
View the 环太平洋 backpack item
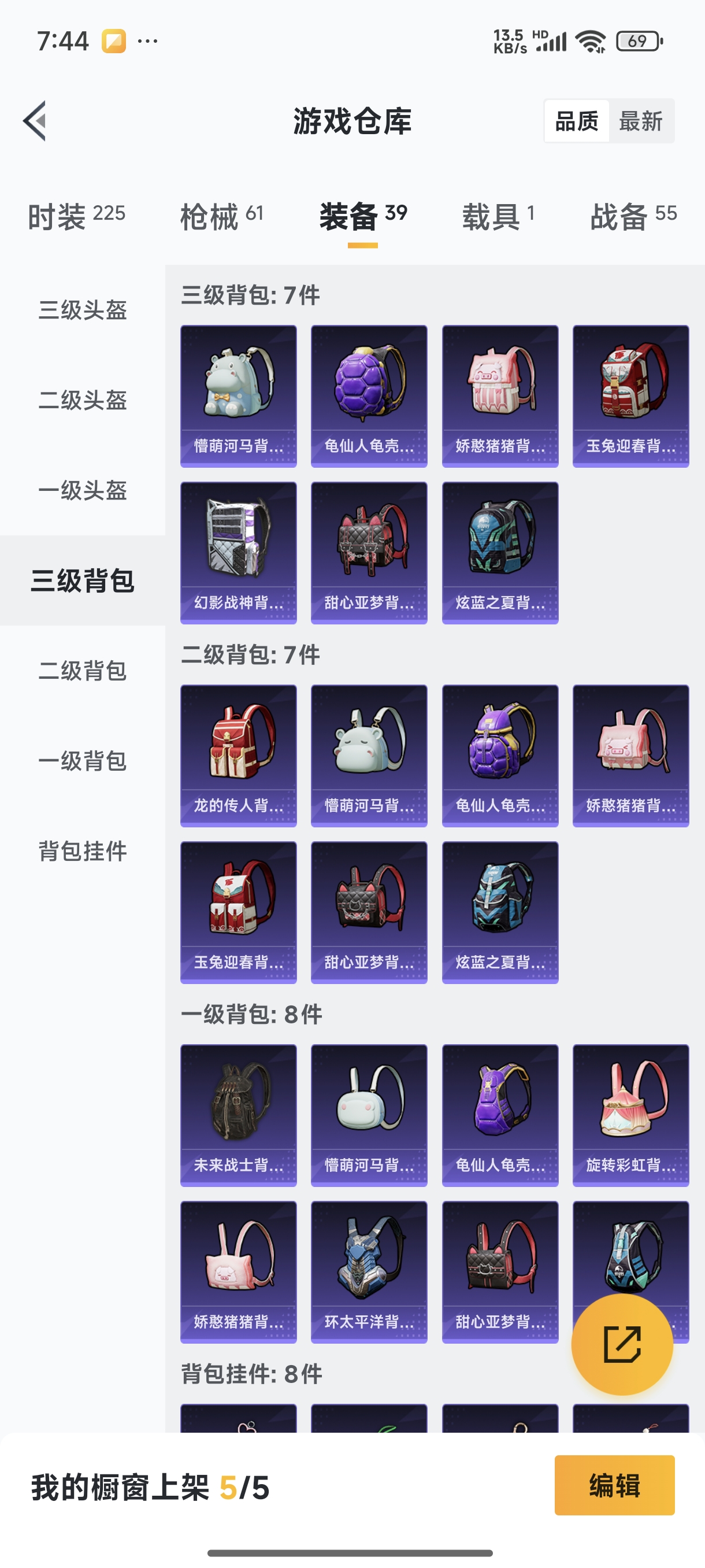[x=369, y=1271]
